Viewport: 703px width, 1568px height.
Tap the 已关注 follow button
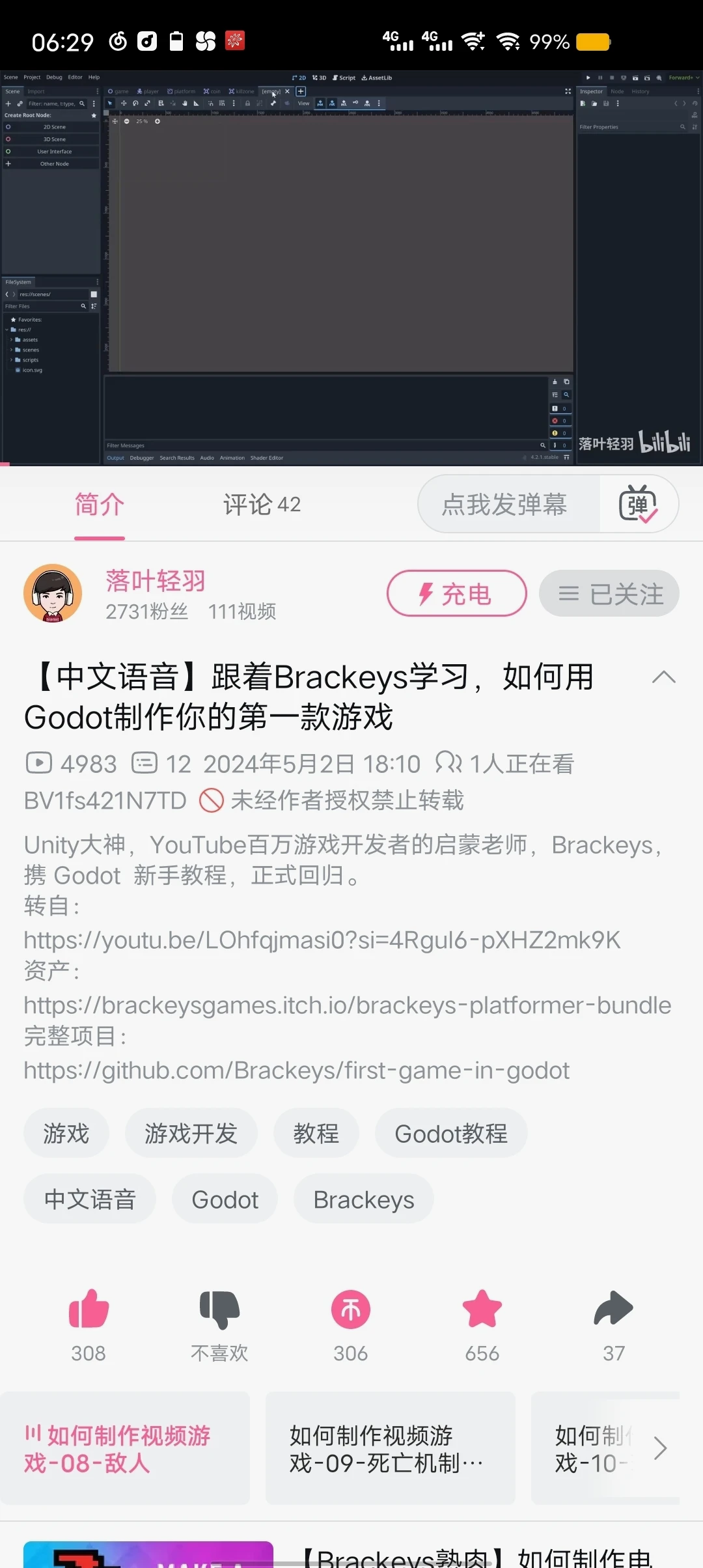(609, 593)
